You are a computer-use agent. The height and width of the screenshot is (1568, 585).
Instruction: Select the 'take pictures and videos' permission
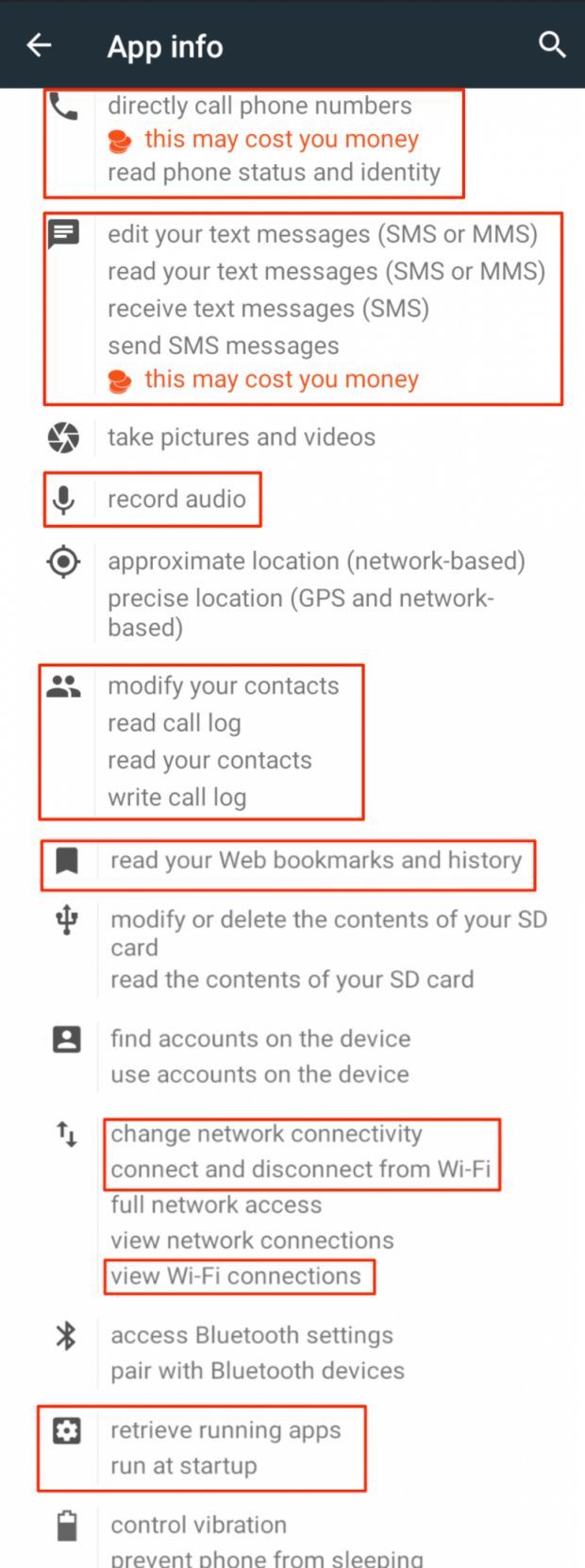coord(241,437)
